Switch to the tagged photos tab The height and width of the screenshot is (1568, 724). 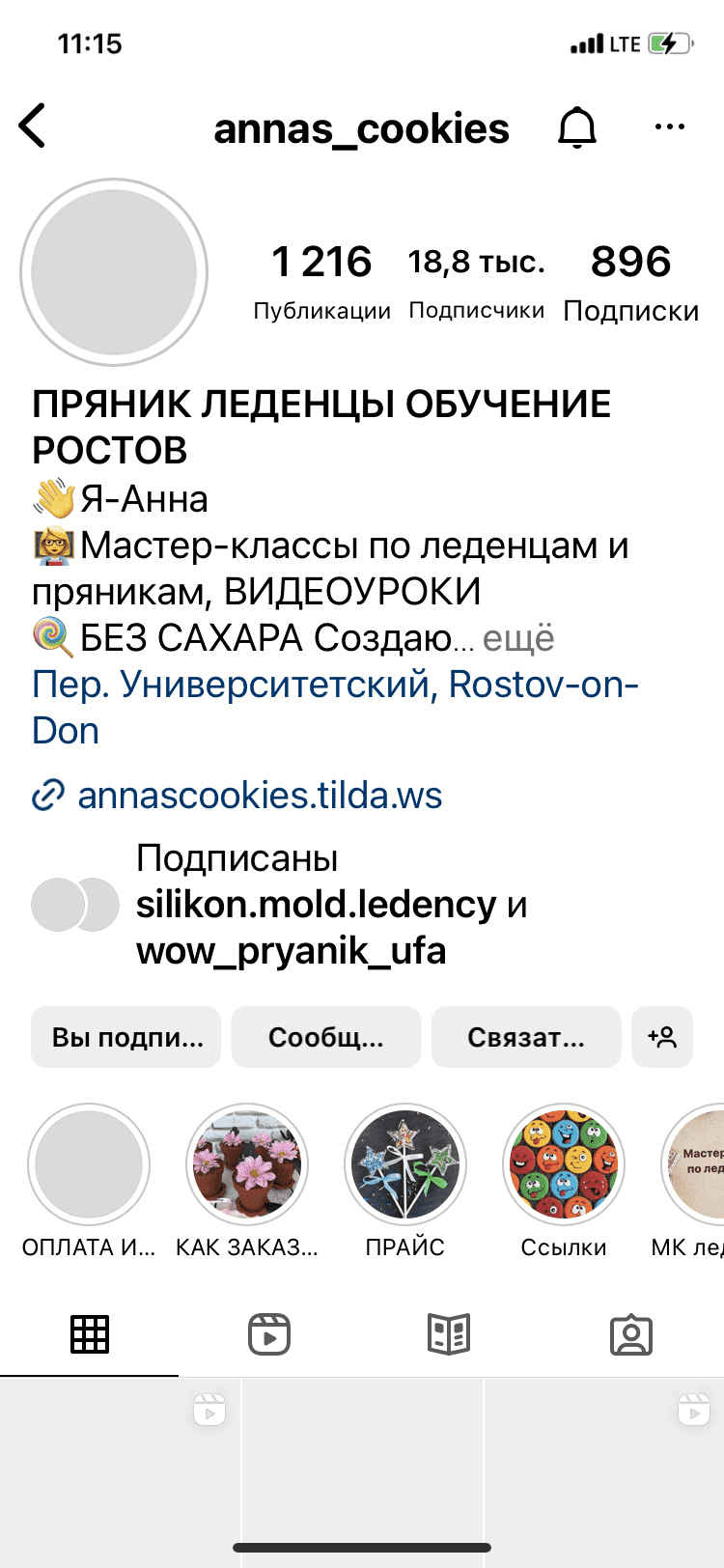pyautogui.click(x=631, y=1334)
